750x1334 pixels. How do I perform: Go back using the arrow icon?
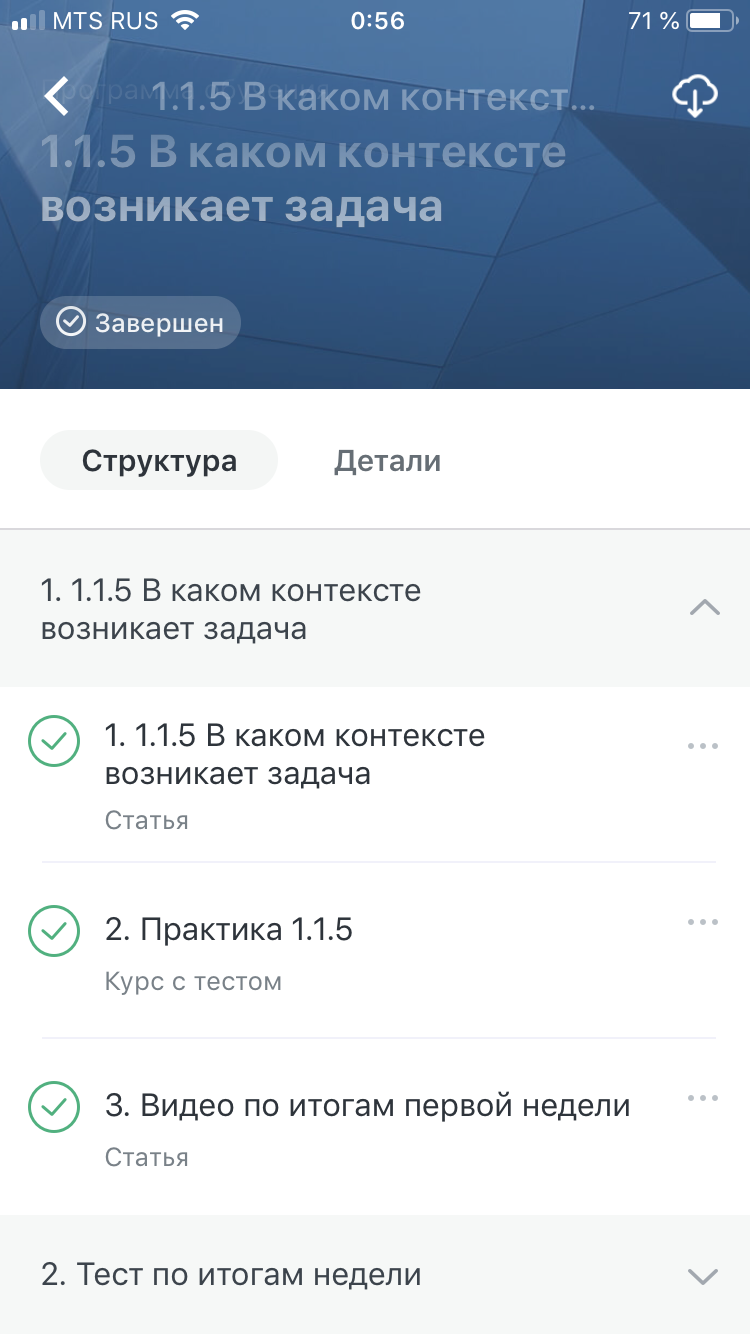[57, 96]
